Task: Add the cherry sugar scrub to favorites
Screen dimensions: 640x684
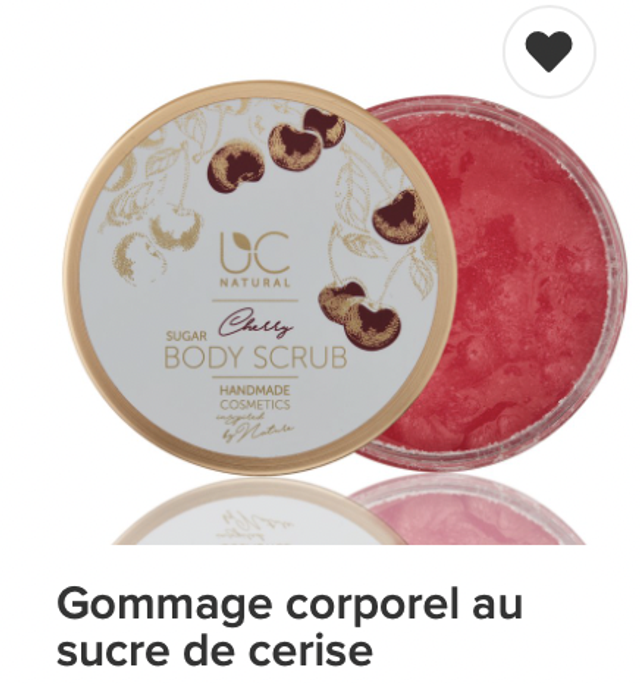Action: pos(549,51)
